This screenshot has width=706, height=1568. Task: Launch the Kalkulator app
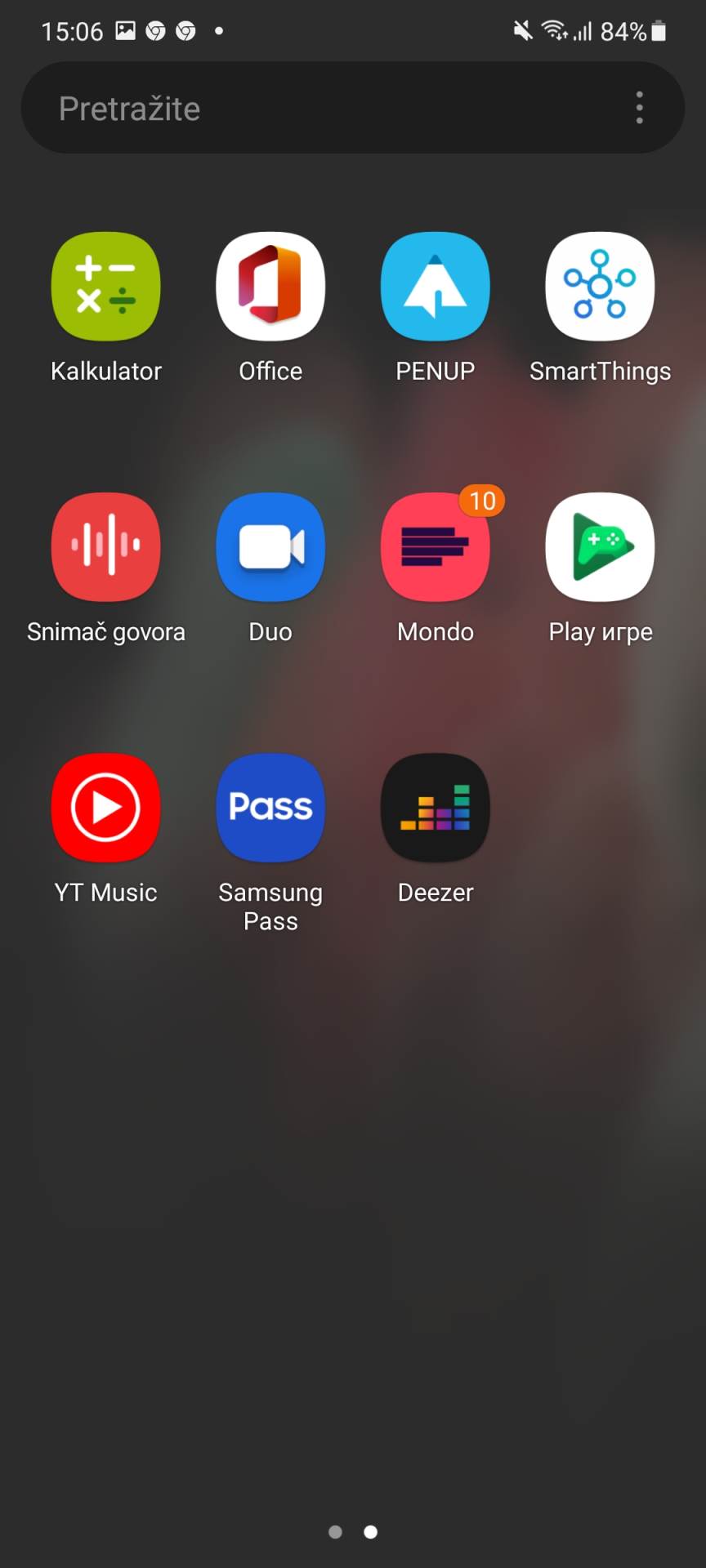pos(106,287)
